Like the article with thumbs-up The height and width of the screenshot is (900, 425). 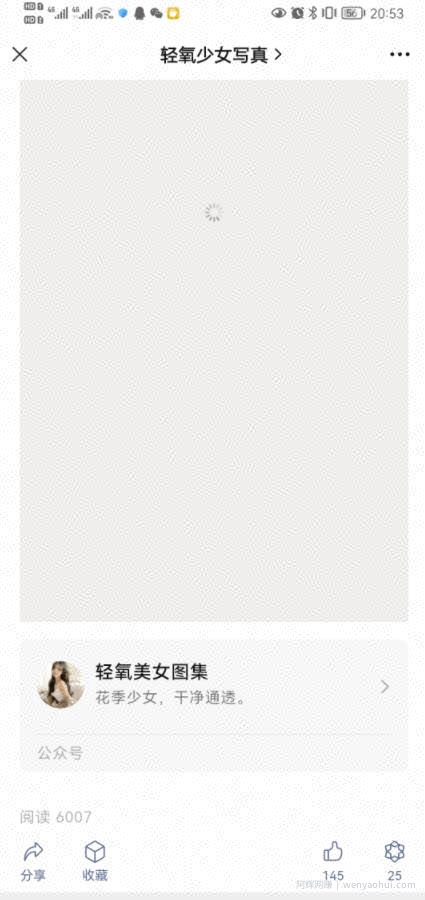[333, 861]
